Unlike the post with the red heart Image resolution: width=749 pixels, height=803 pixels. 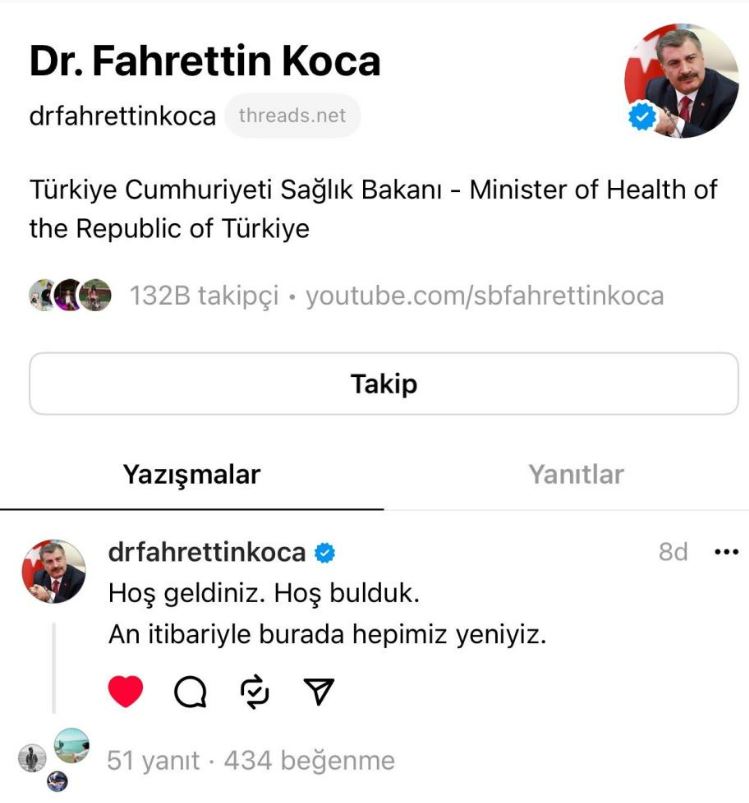click(x=125, y=691)
